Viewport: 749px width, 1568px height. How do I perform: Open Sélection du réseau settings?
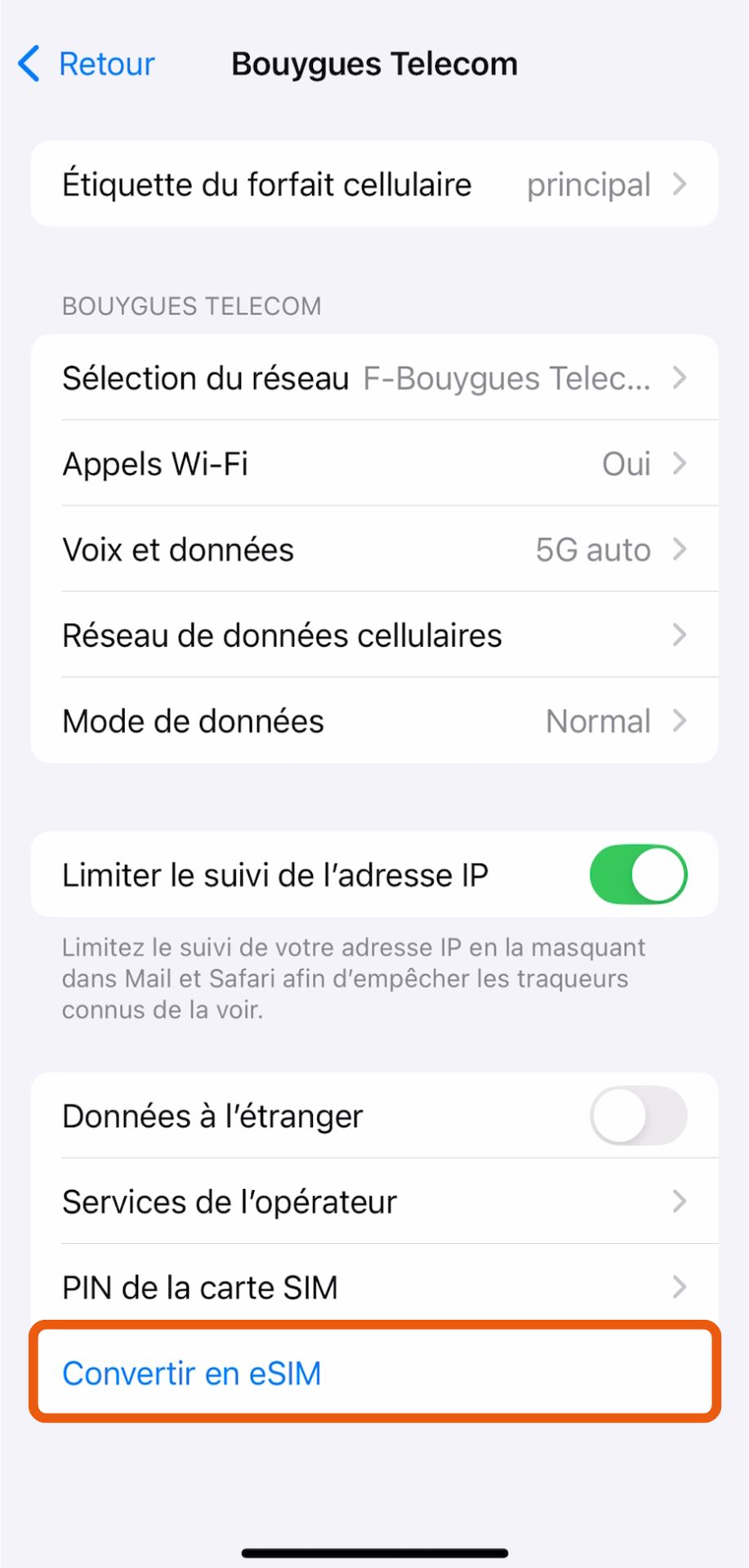tap(374, 377)
